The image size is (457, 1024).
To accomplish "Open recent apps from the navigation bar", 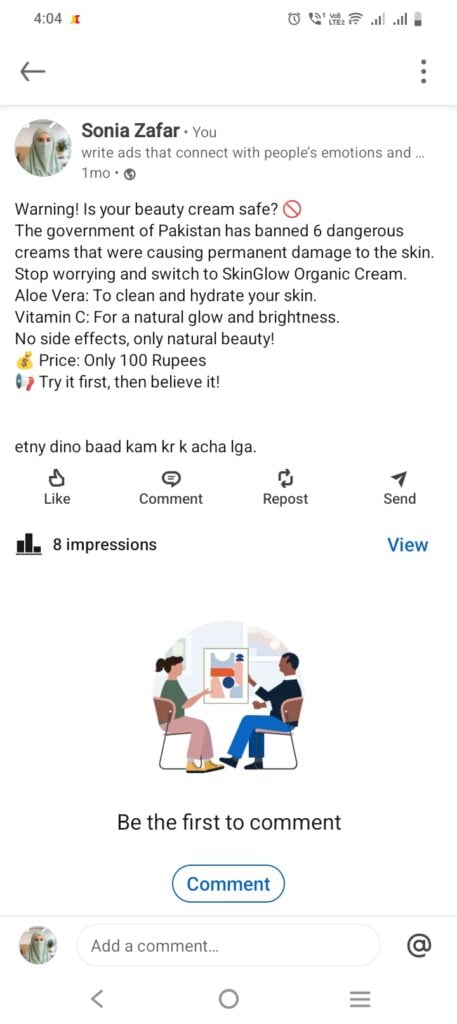I will pyautogui.click(x=360, y=999).
